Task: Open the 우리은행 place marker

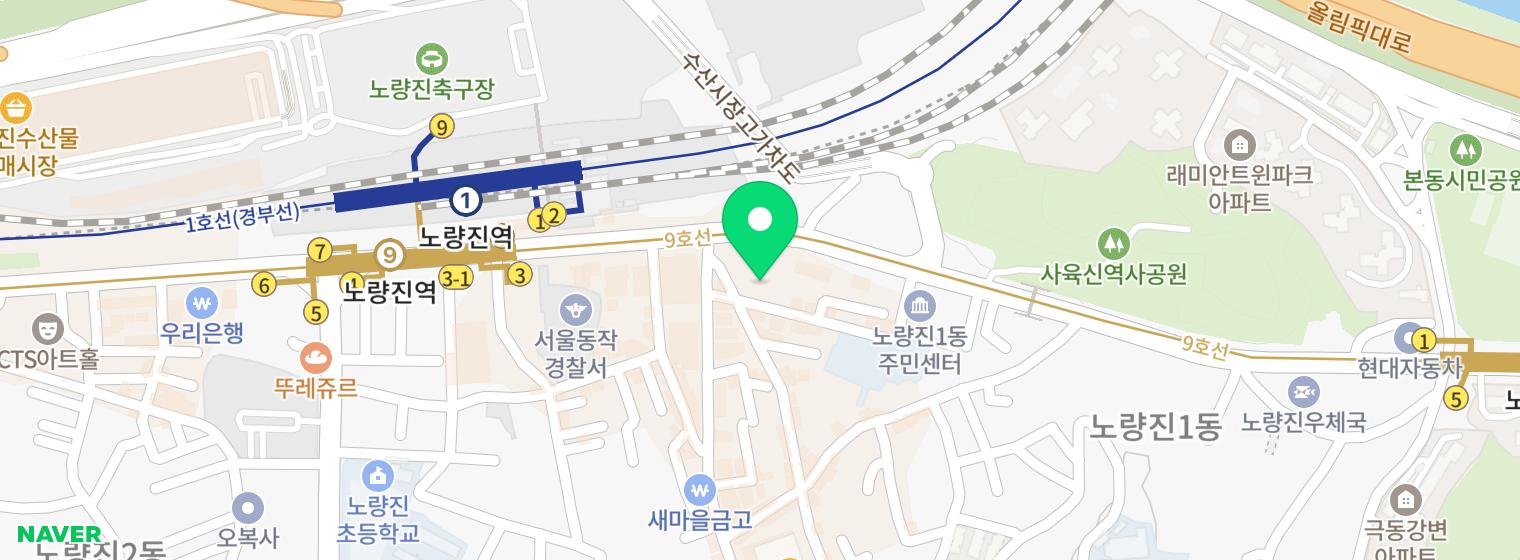Action: (x=203, y=302)
